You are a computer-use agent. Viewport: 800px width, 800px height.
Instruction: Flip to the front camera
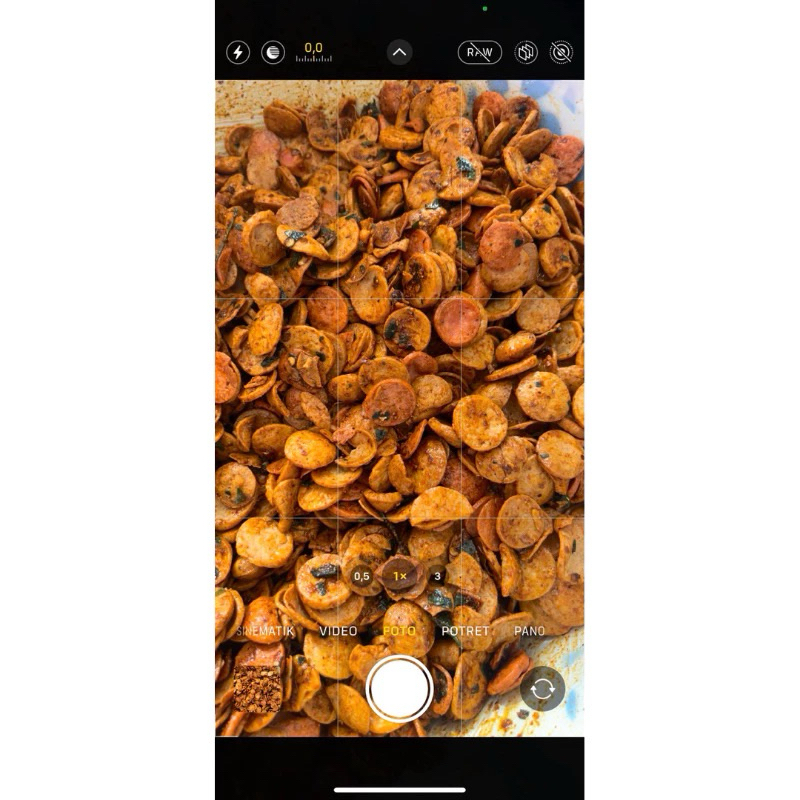pyautogui.click(x=542, y=688)
